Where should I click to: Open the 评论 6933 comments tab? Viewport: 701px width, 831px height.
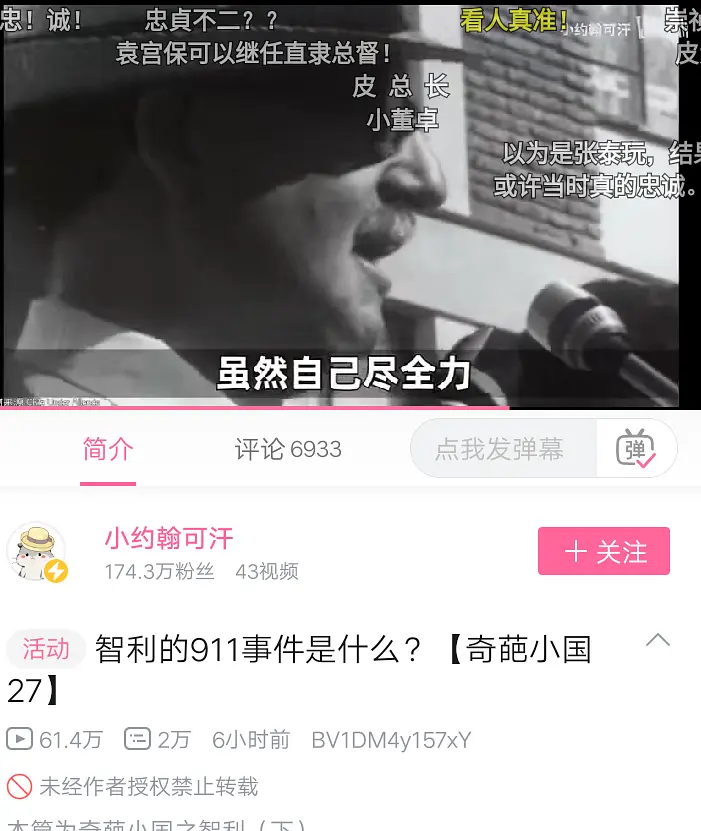(x=288, y=450)
